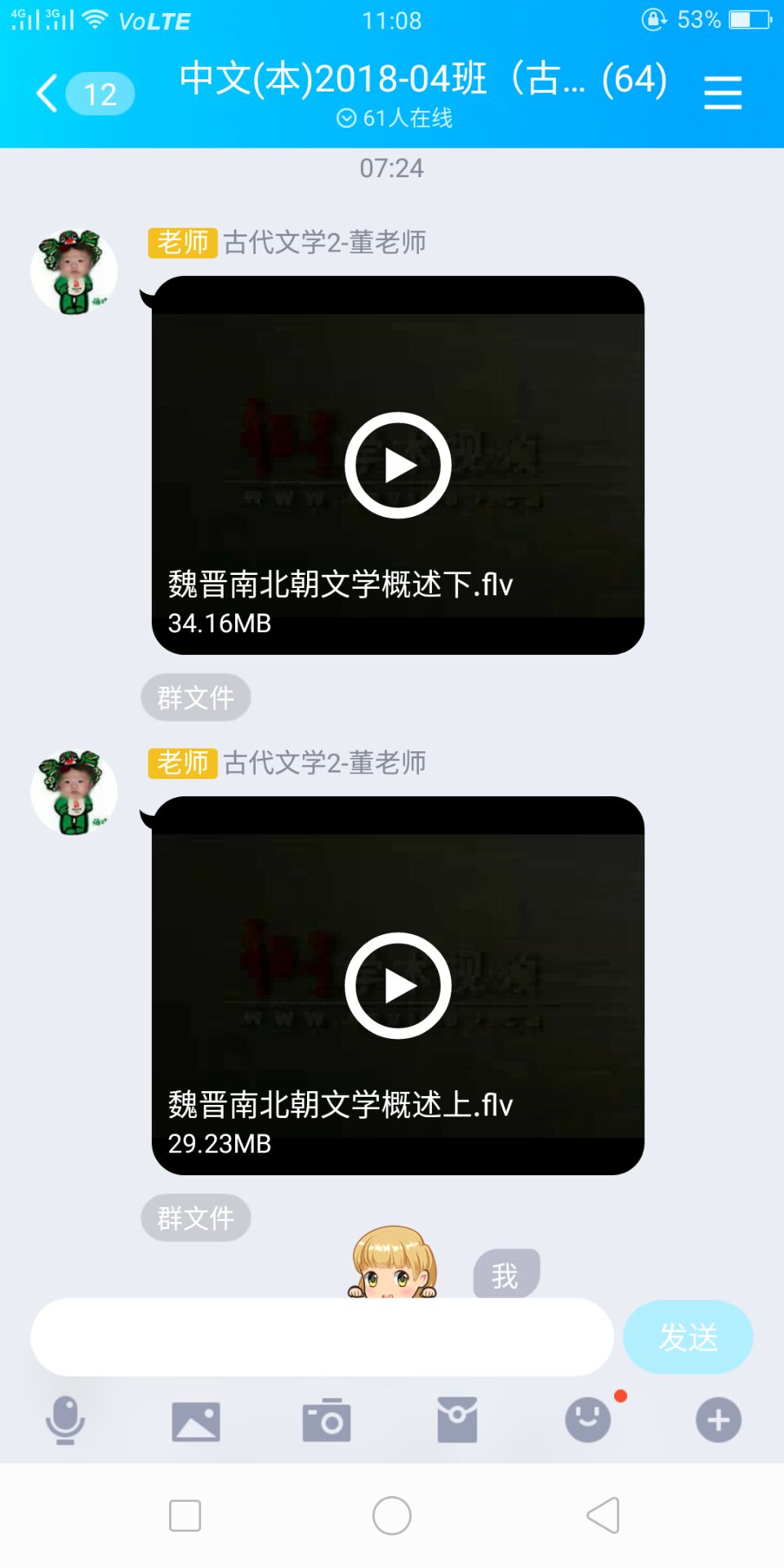Viewport: 784px width, 1568px height.
Task: Open the group menu icon
Action: (x=723, y=93)
